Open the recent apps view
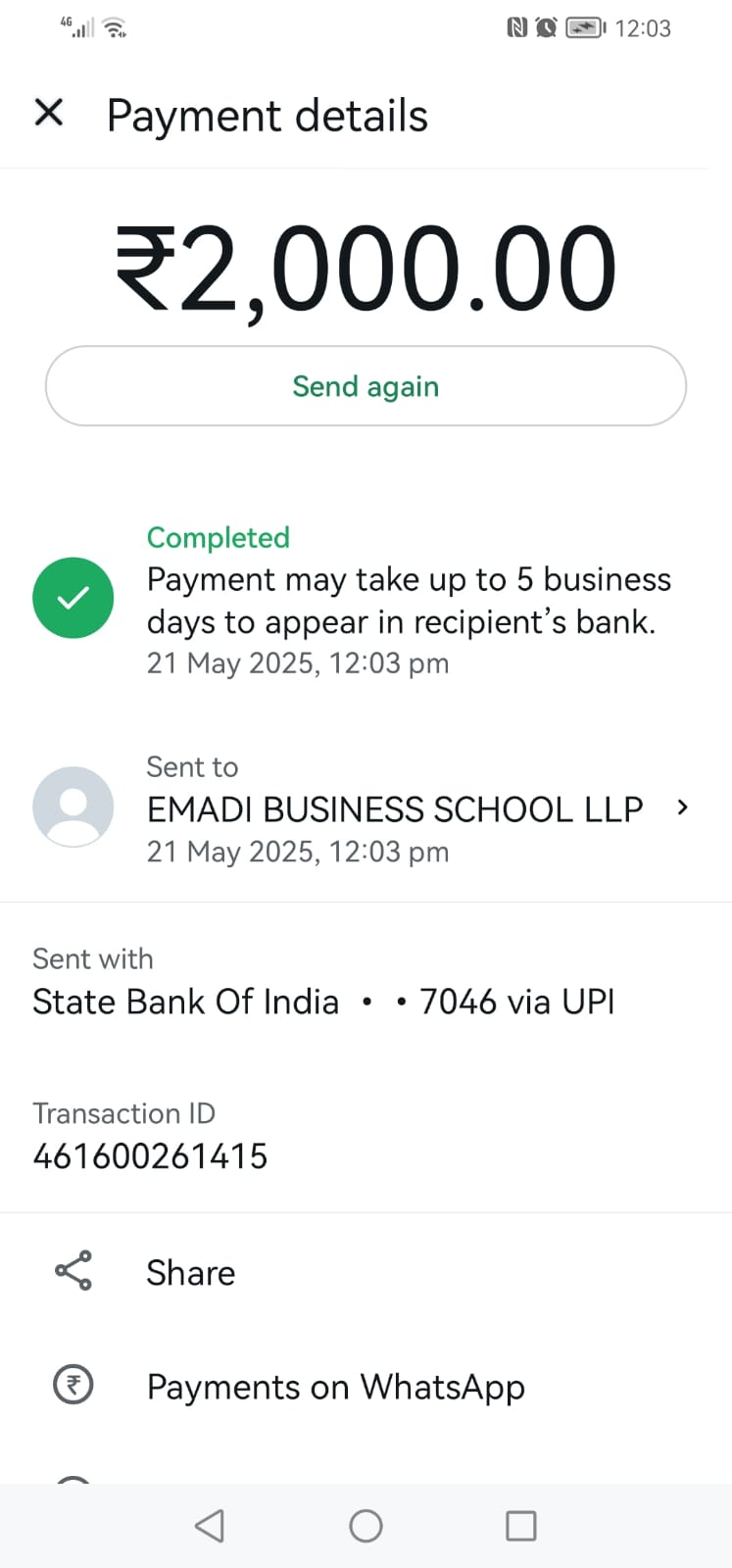 pyautogui.click(x=520, y=1525)
